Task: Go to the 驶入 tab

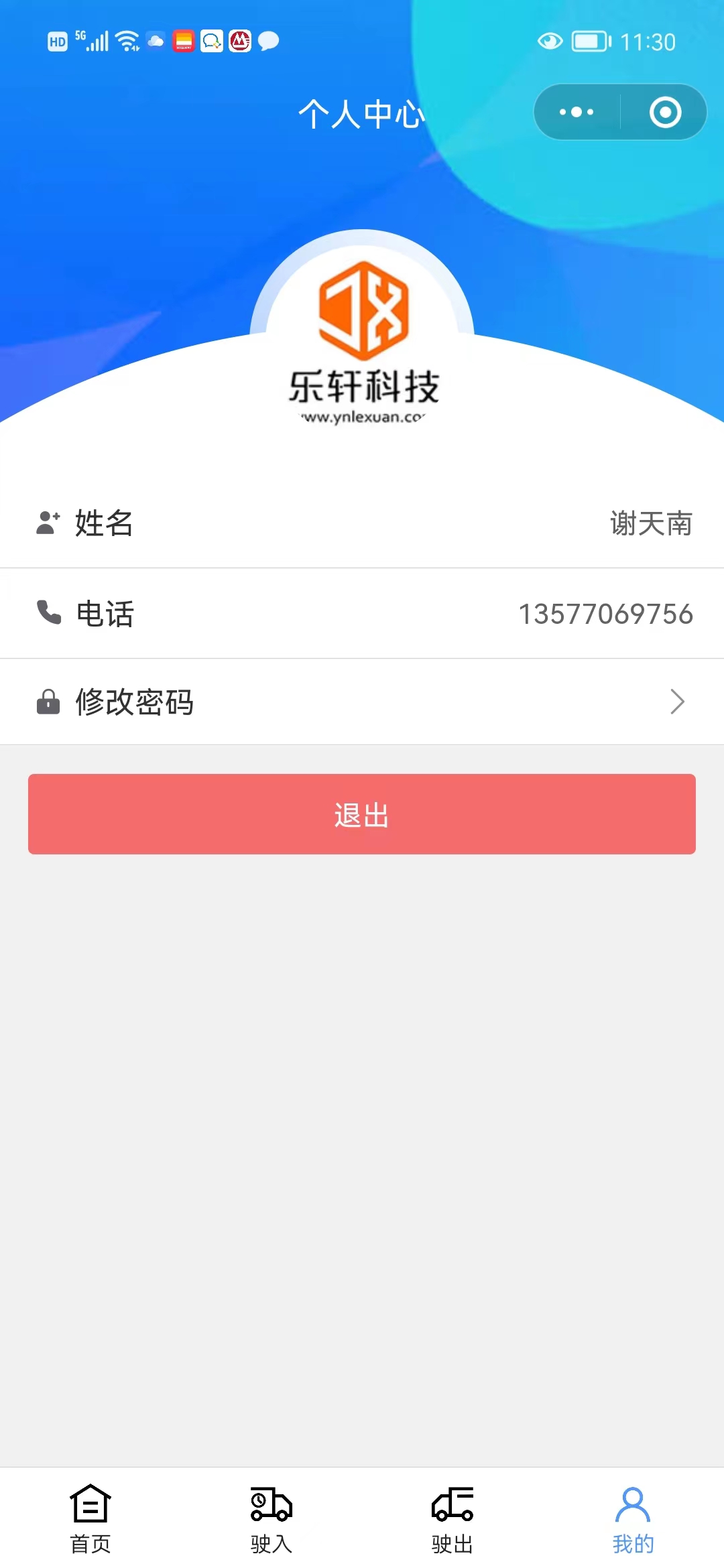Action: click(271, 1519)
